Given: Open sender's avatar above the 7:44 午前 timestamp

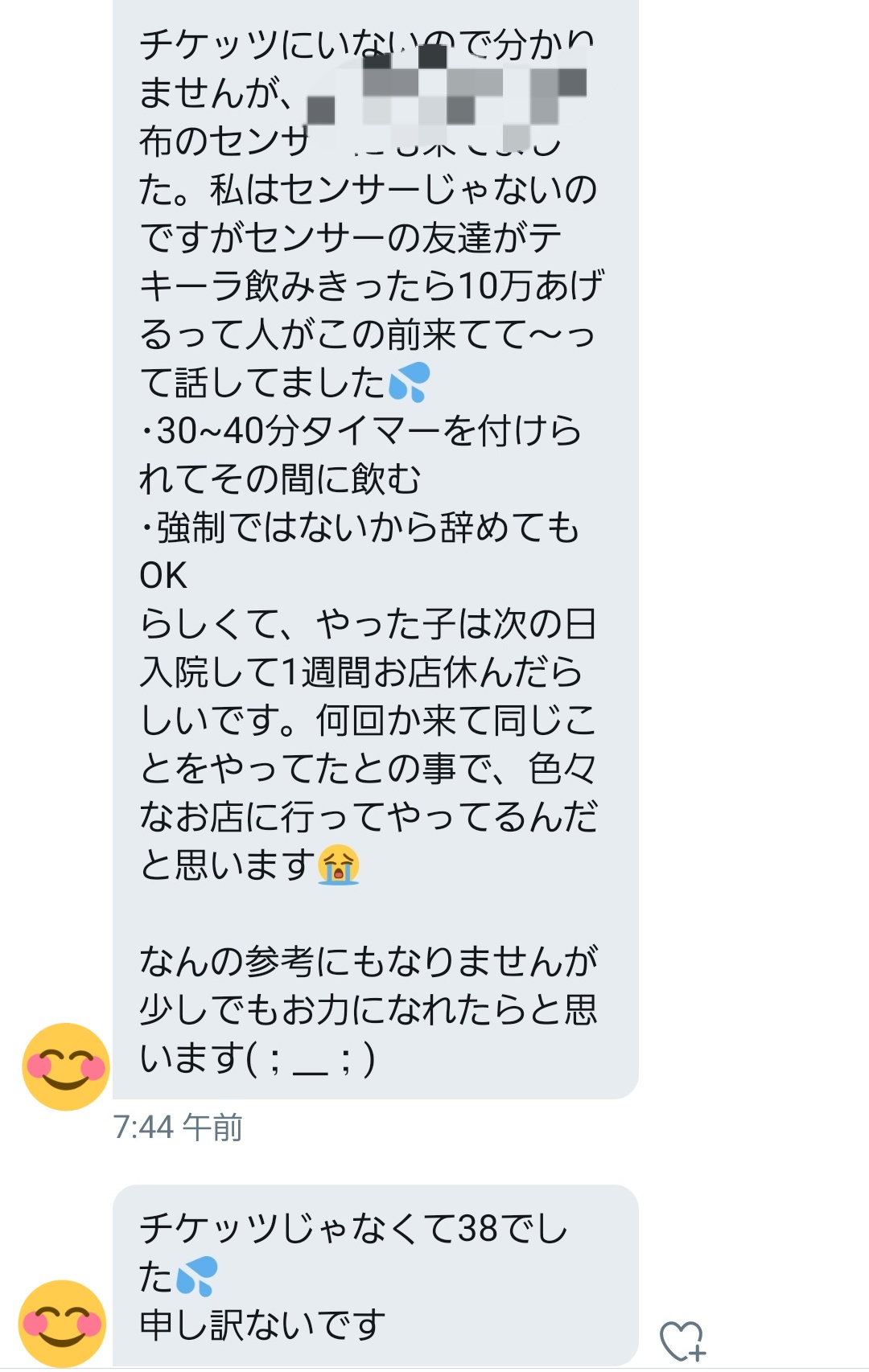Looking at the screenshot, I should pos(65,1066).
